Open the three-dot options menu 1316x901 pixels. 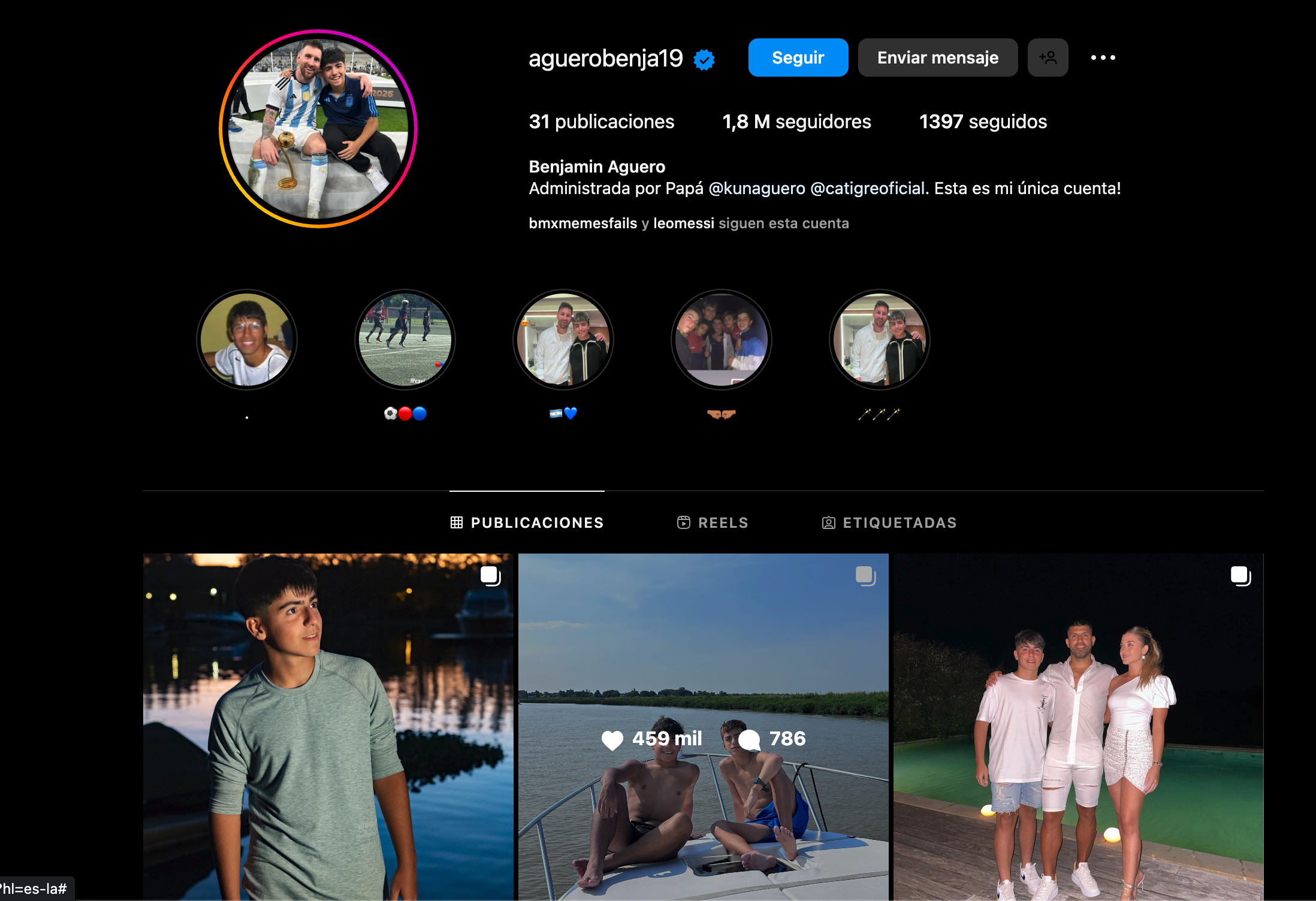pyautogui.click(x=1103, y=58)
